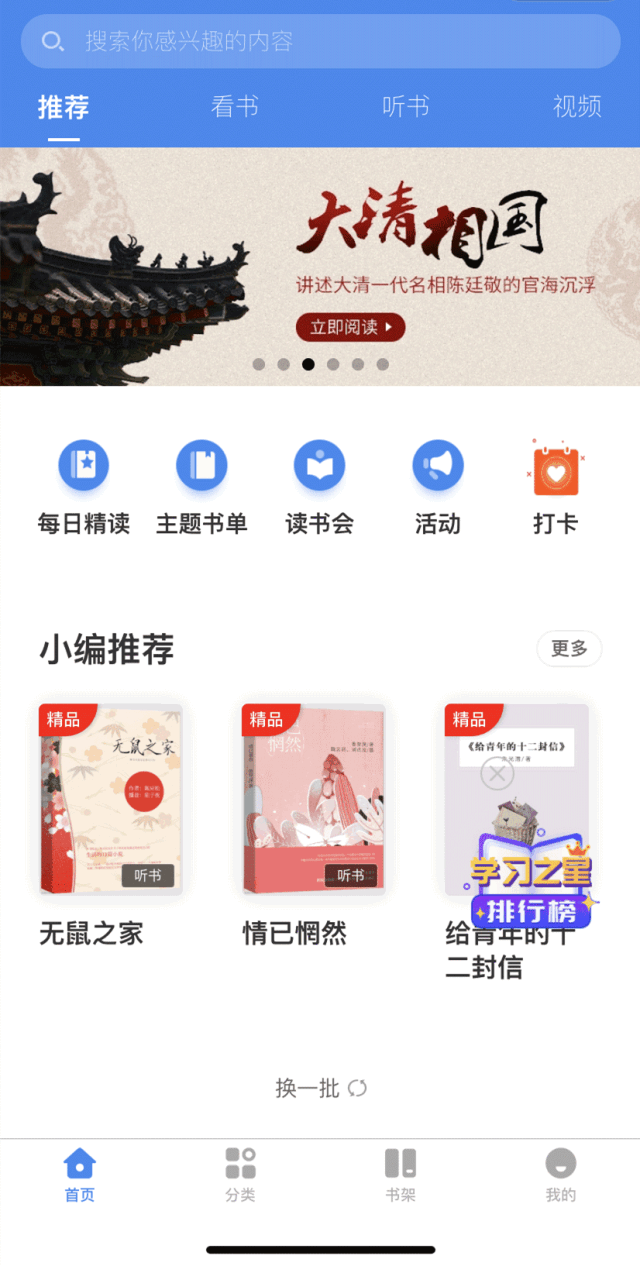Go to the 我的 tab
The height and width of the screenshot is (1266, 640).
(x=560, y=1175)
